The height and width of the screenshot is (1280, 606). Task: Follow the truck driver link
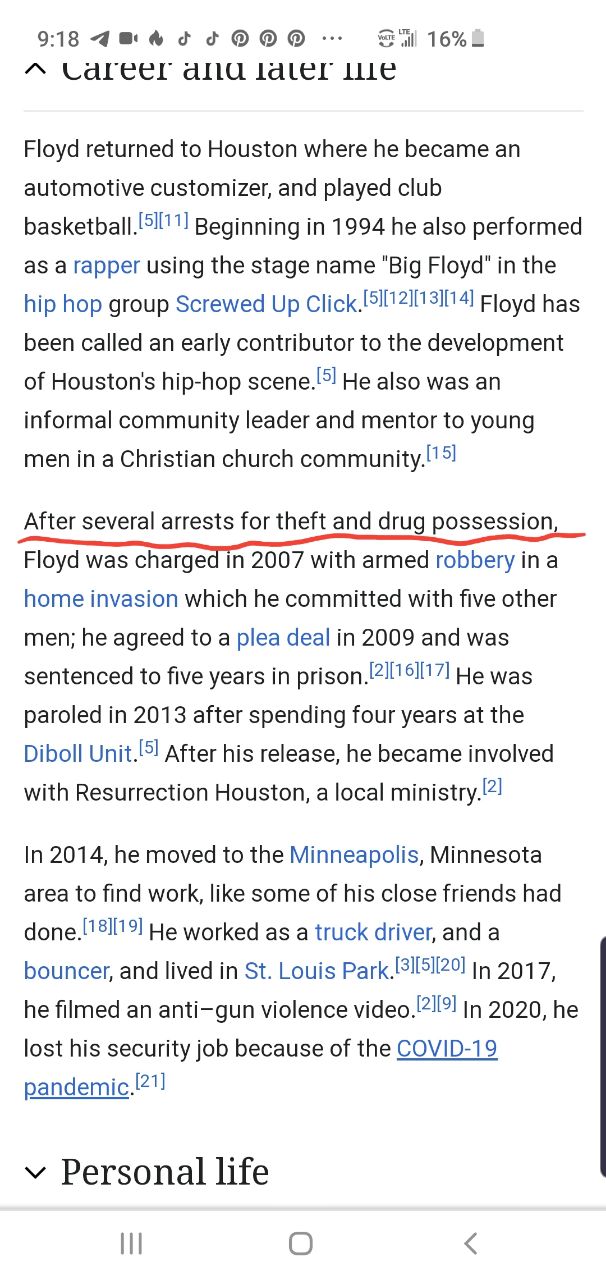pos(373,933)
